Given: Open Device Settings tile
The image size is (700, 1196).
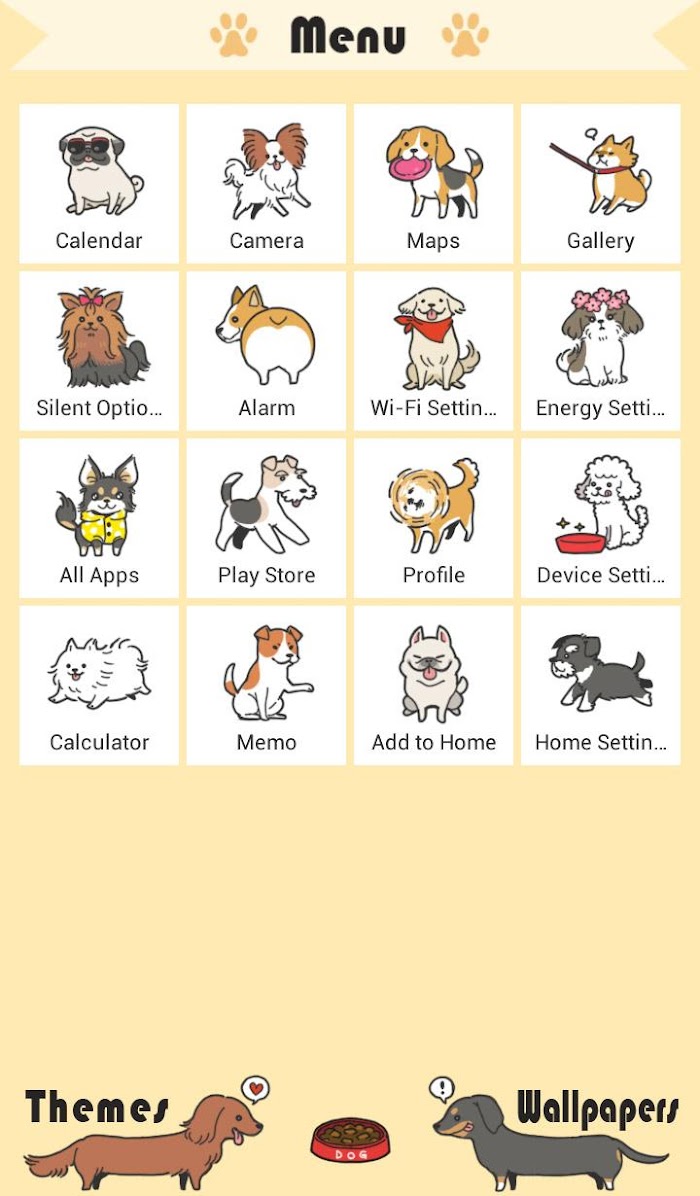Looking at the screenshot, I should [601, 518].
